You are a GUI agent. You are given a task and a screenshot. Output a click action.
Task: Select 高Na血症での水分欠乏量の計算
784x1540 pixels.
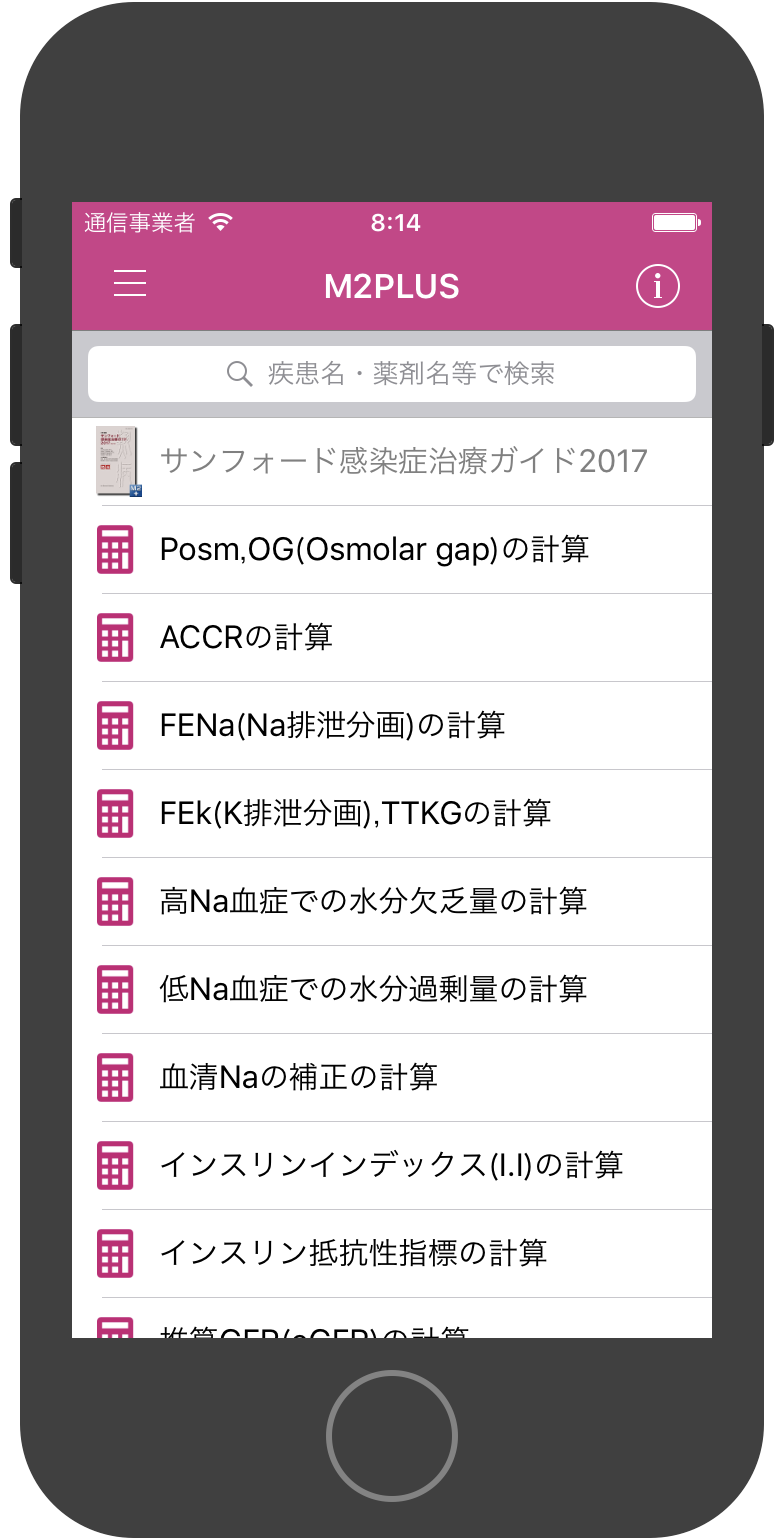coord(373,901)
